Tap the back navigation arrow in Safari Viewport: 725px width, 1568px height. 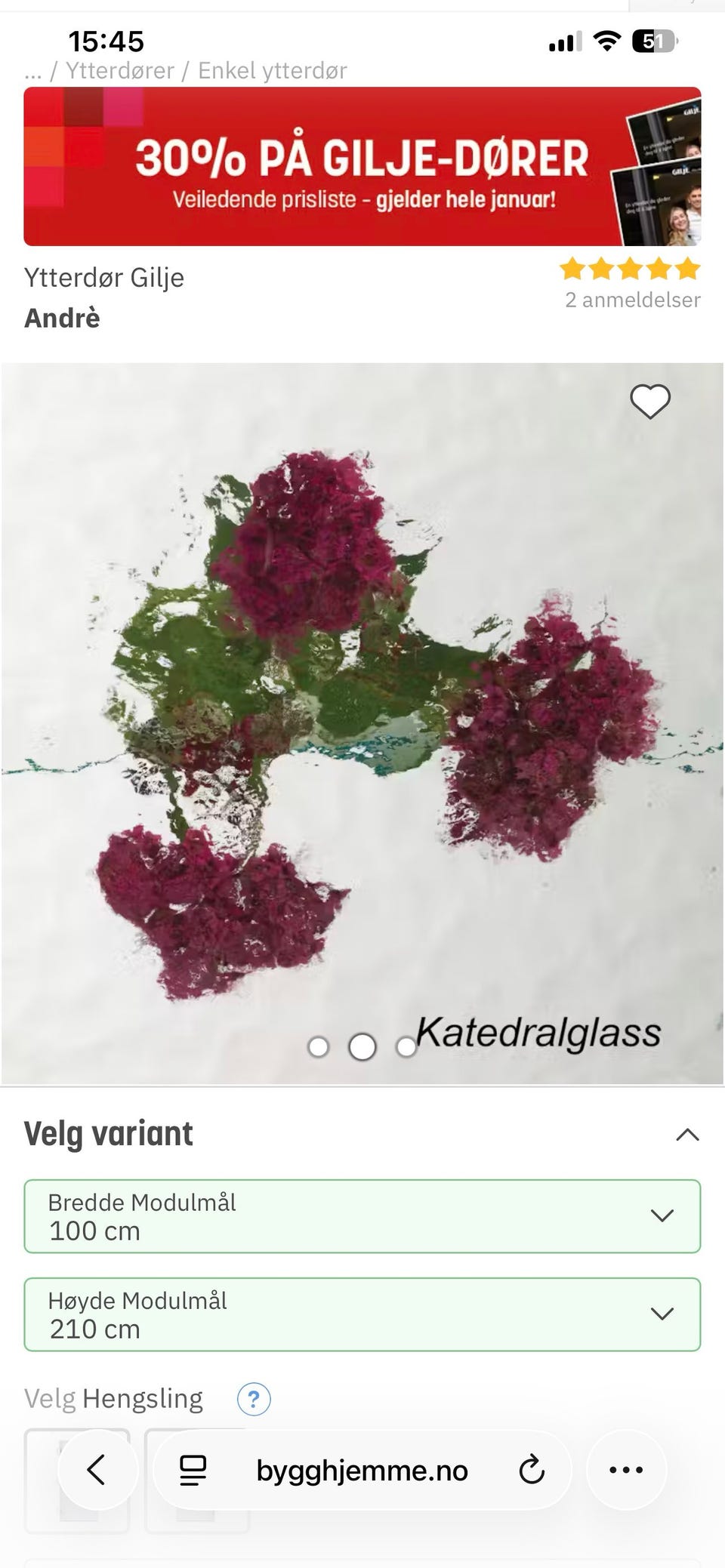[97, 1469]
